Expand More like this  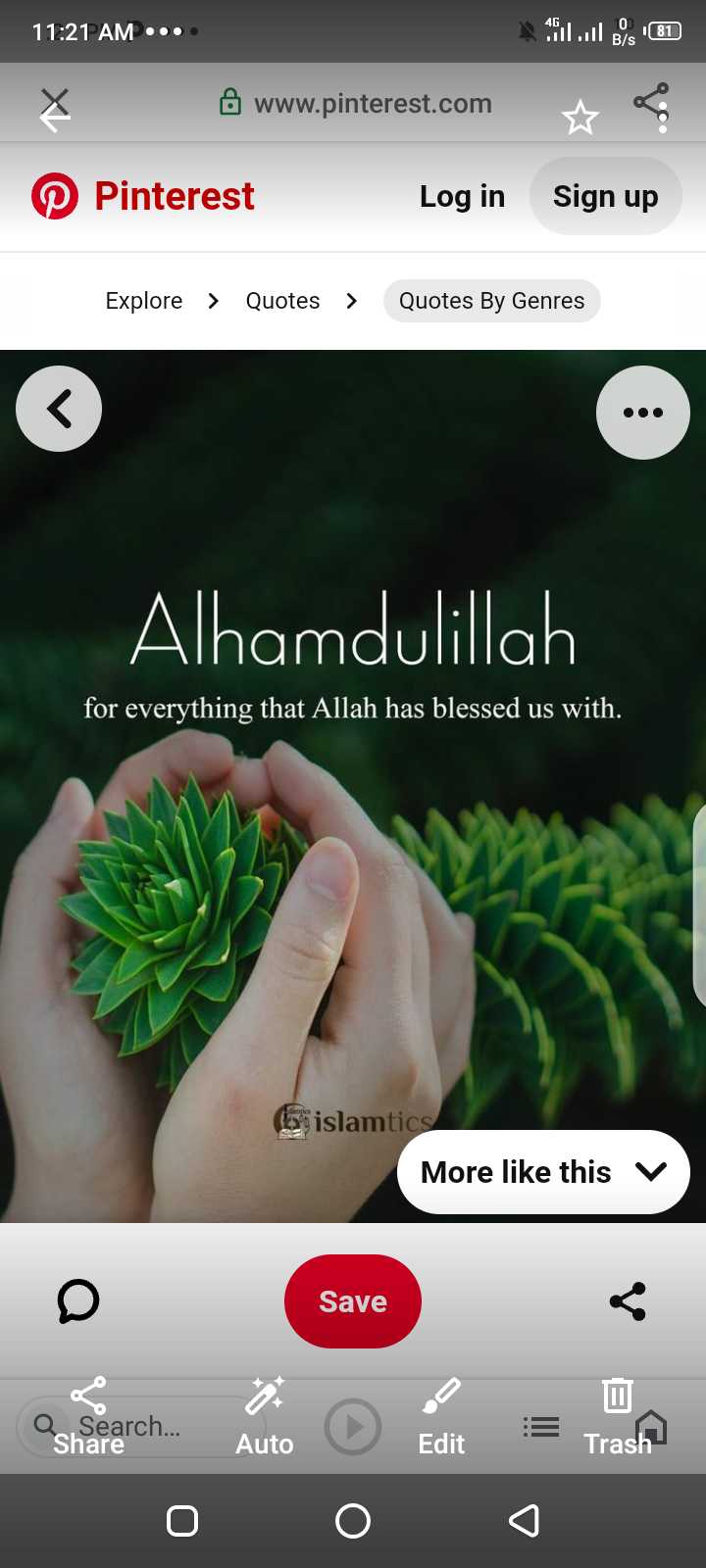pyautogui.click(x=543, y=1172)
